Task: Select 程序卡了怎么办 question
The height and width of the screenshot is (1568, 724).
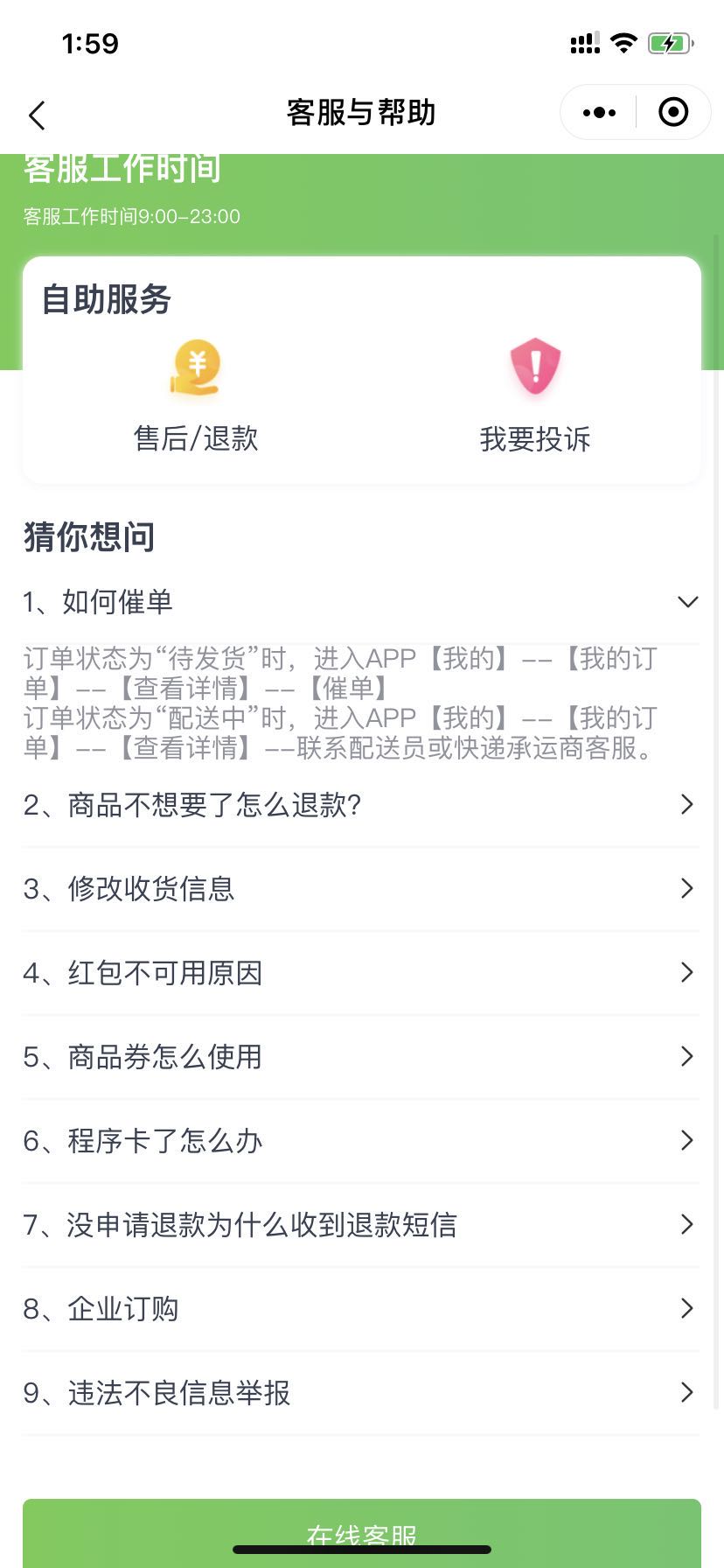Action: [360, 1141]
